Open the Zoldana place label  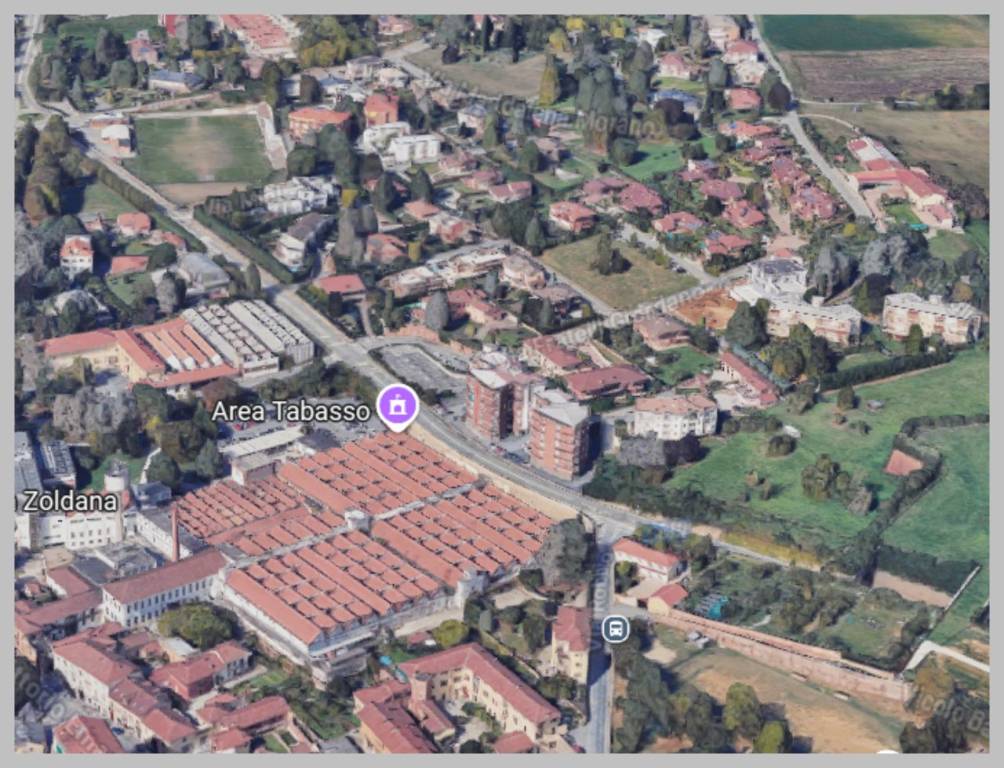point(70,501)
